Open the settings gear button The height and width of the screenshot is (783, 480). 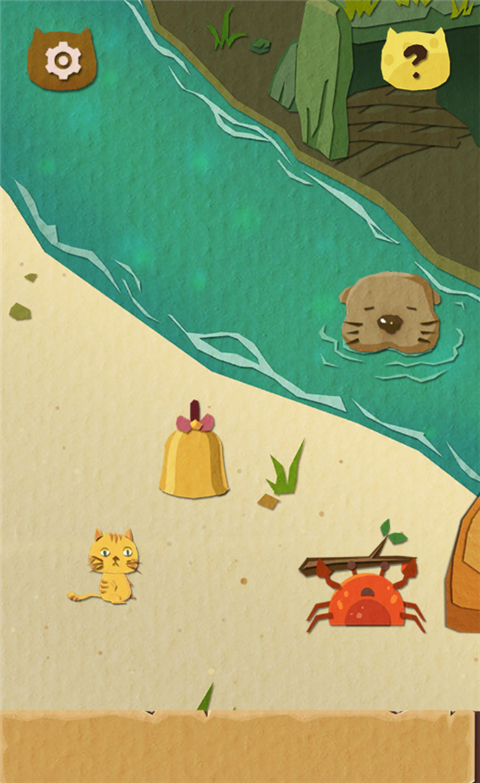(x=62, y=59)
